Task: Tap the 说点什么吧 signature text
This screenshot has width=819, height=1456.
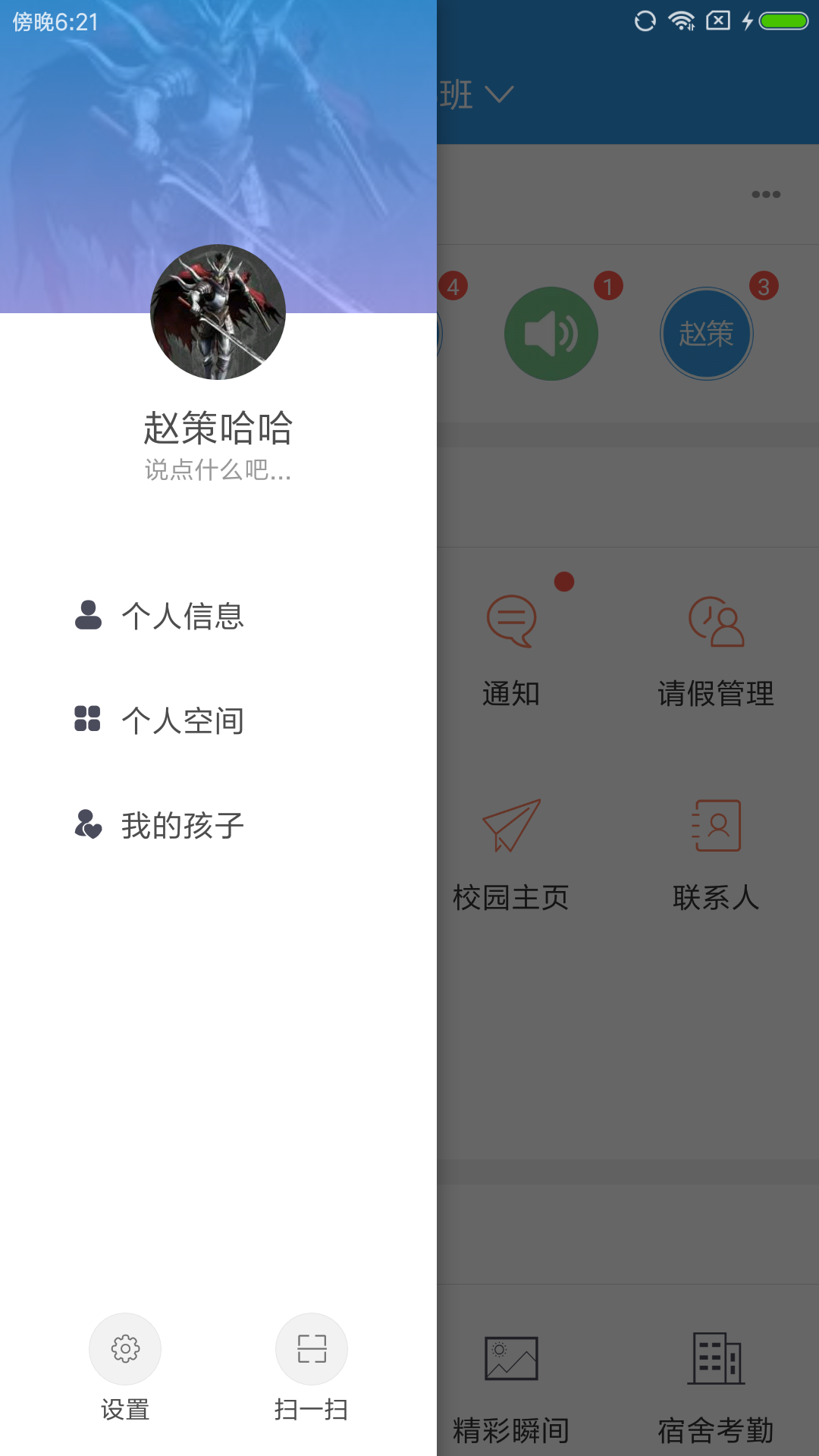Action: coord(218,471)
